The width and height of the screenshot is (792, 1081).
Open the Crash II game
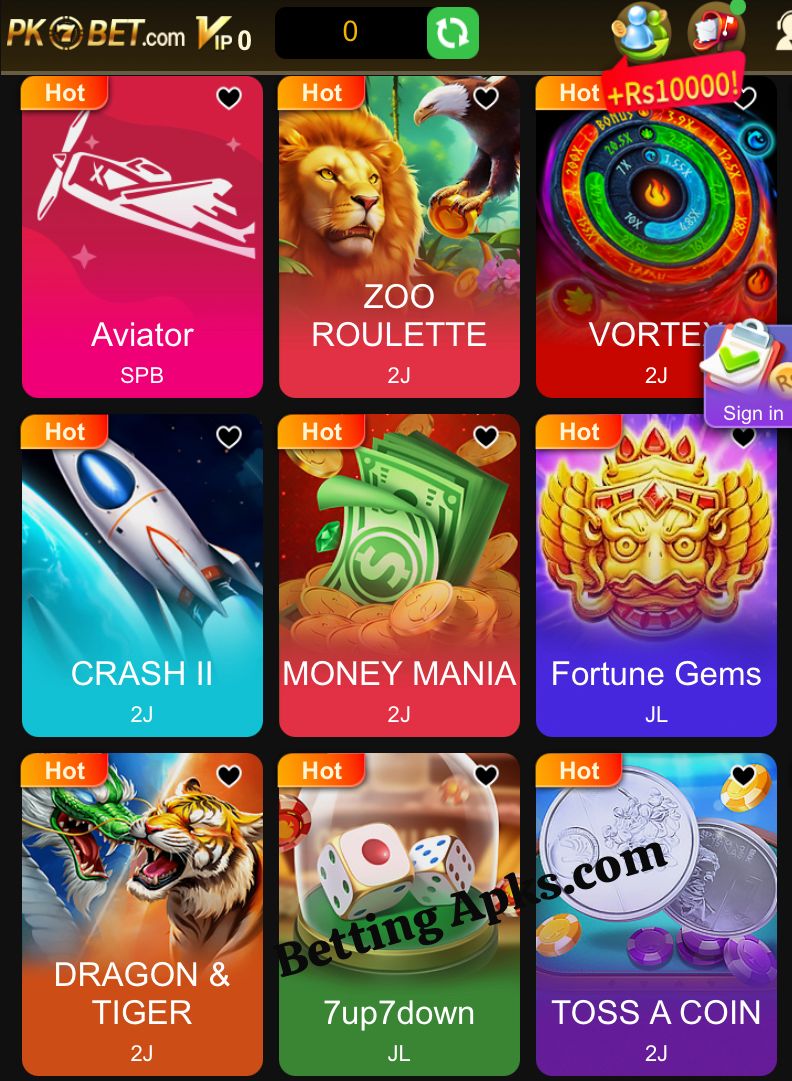(142, 580)
